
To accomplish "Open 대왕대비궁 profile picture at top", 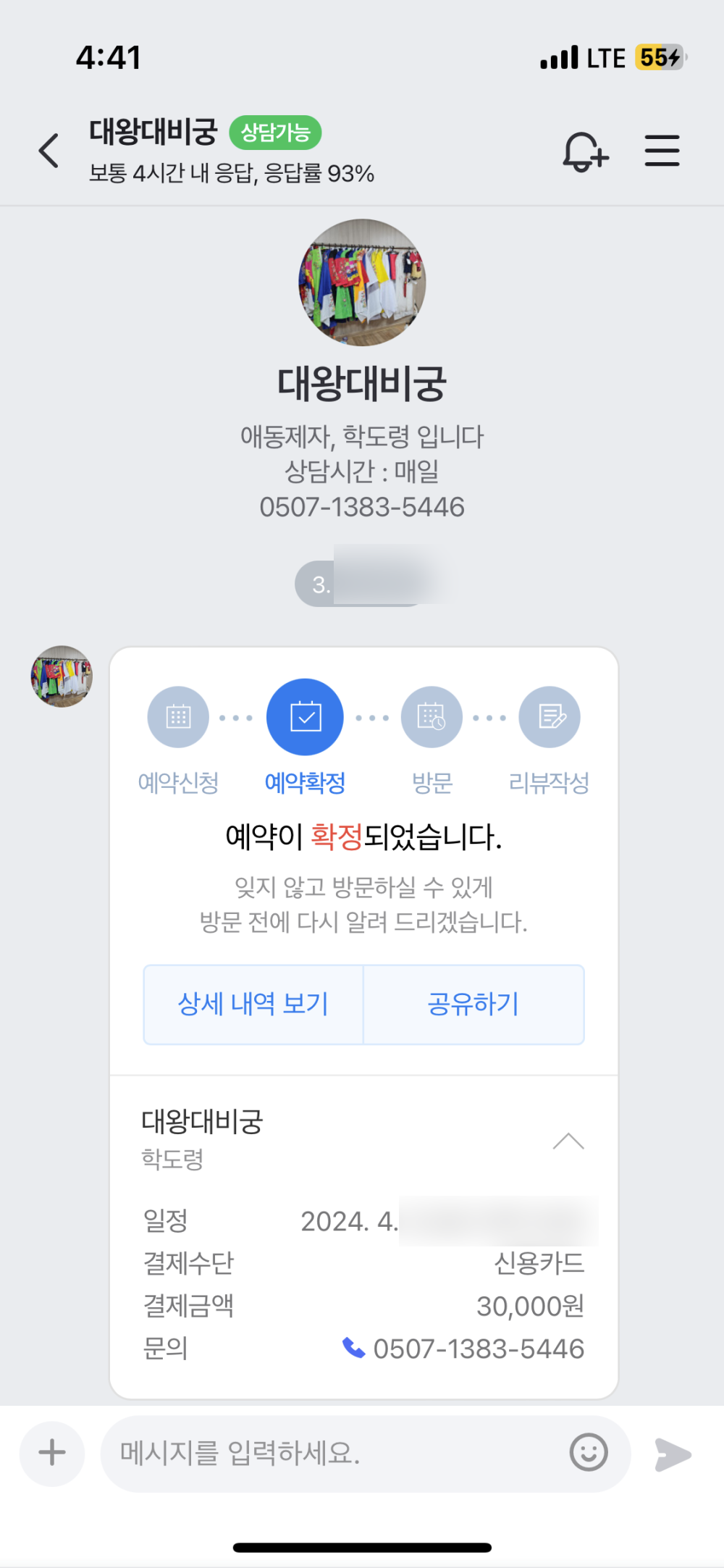I will 362,282.
